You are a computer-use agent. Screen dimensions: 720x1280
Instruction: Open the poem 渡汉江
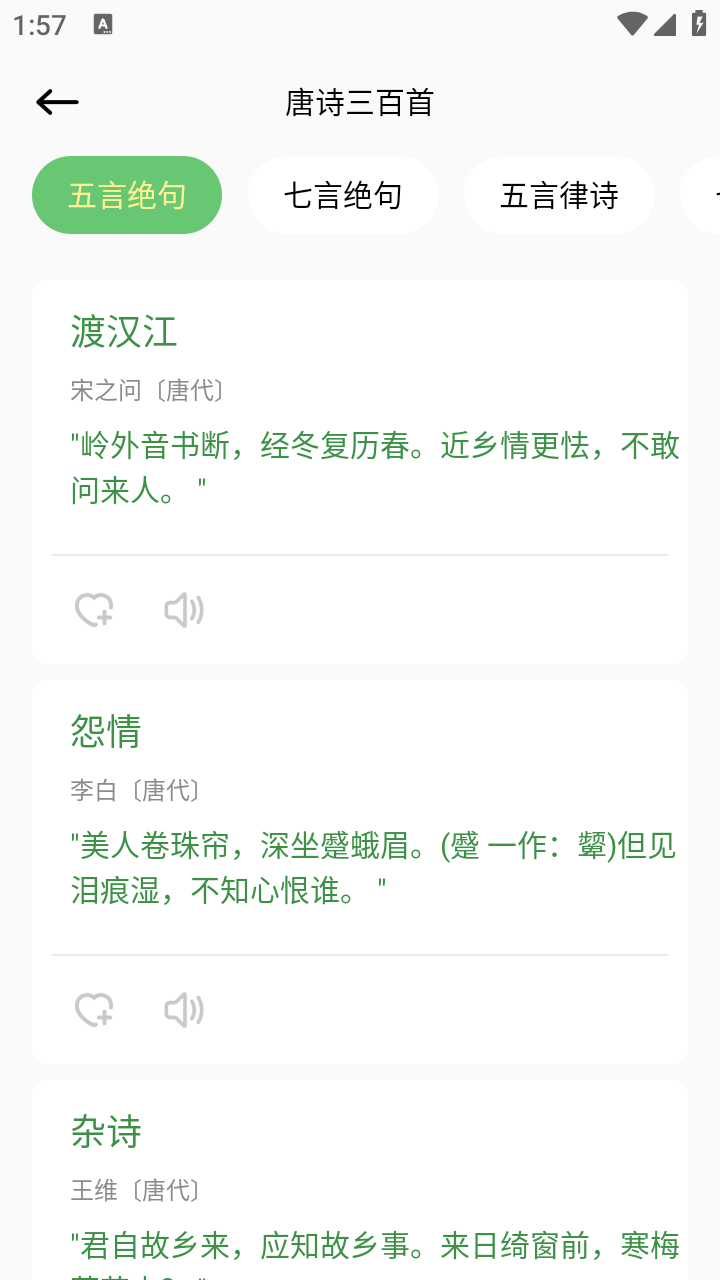123,332
